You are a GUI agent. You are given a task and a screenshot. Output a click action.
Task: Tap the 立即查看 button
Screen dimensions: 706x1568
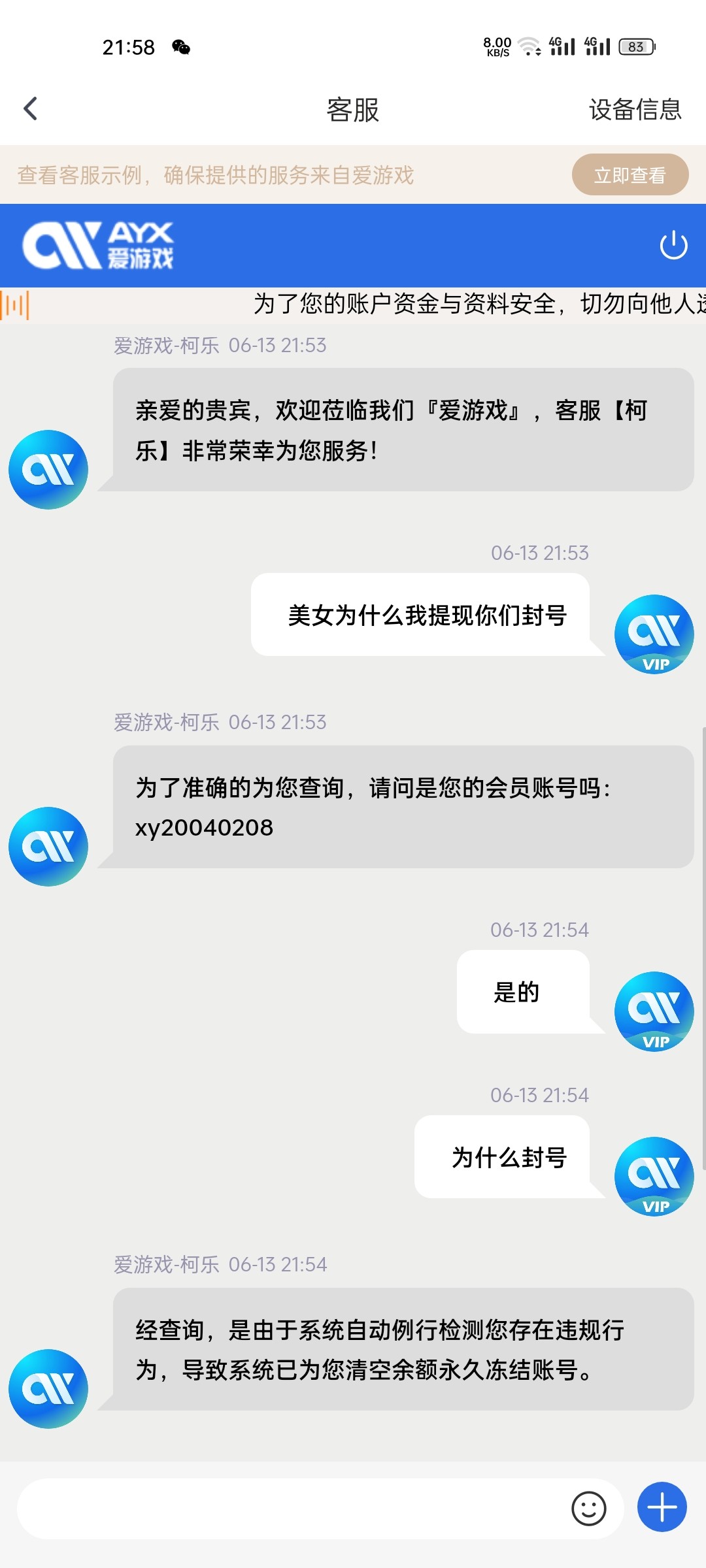click(630, 175)
